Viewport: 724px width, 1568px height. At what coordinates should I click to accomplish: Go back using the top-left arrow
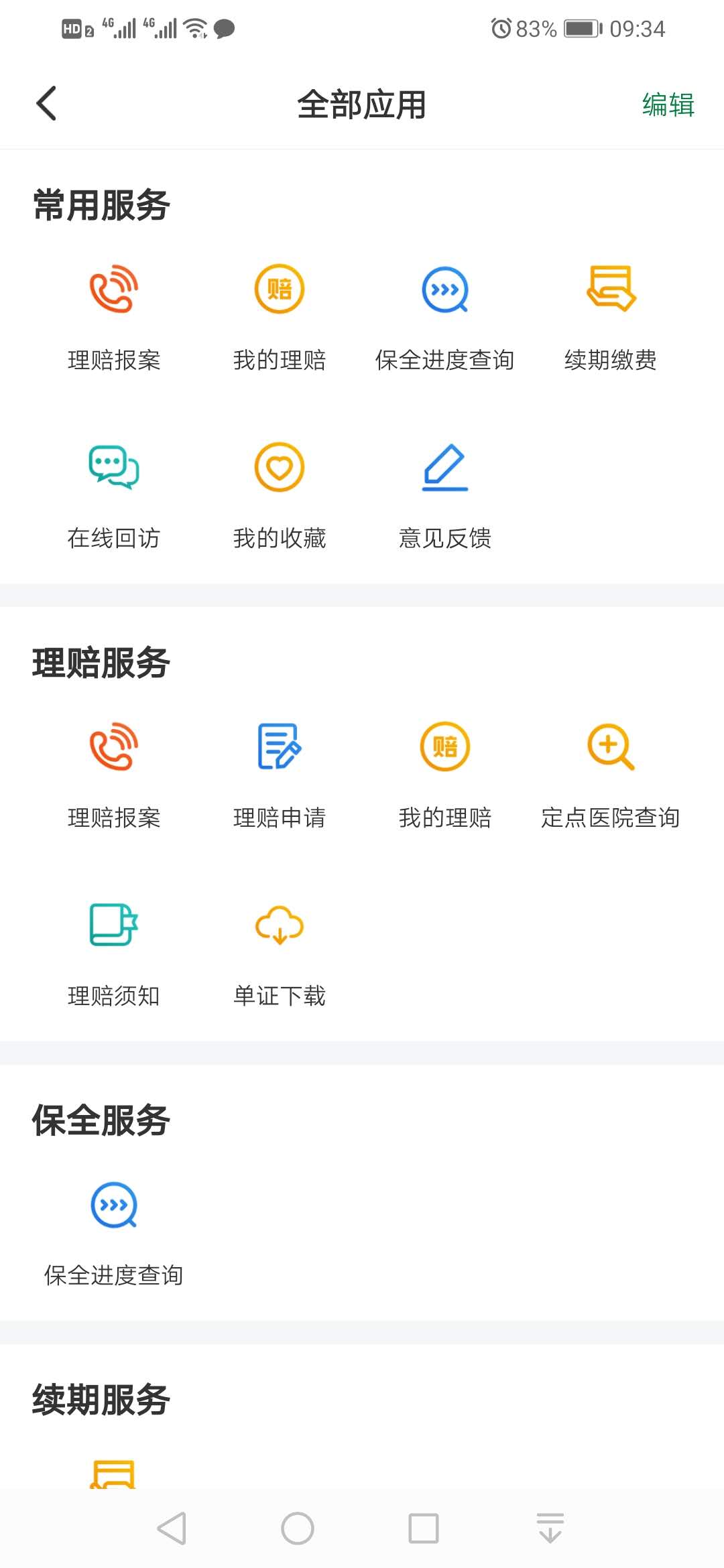click(x=46, y=104)
